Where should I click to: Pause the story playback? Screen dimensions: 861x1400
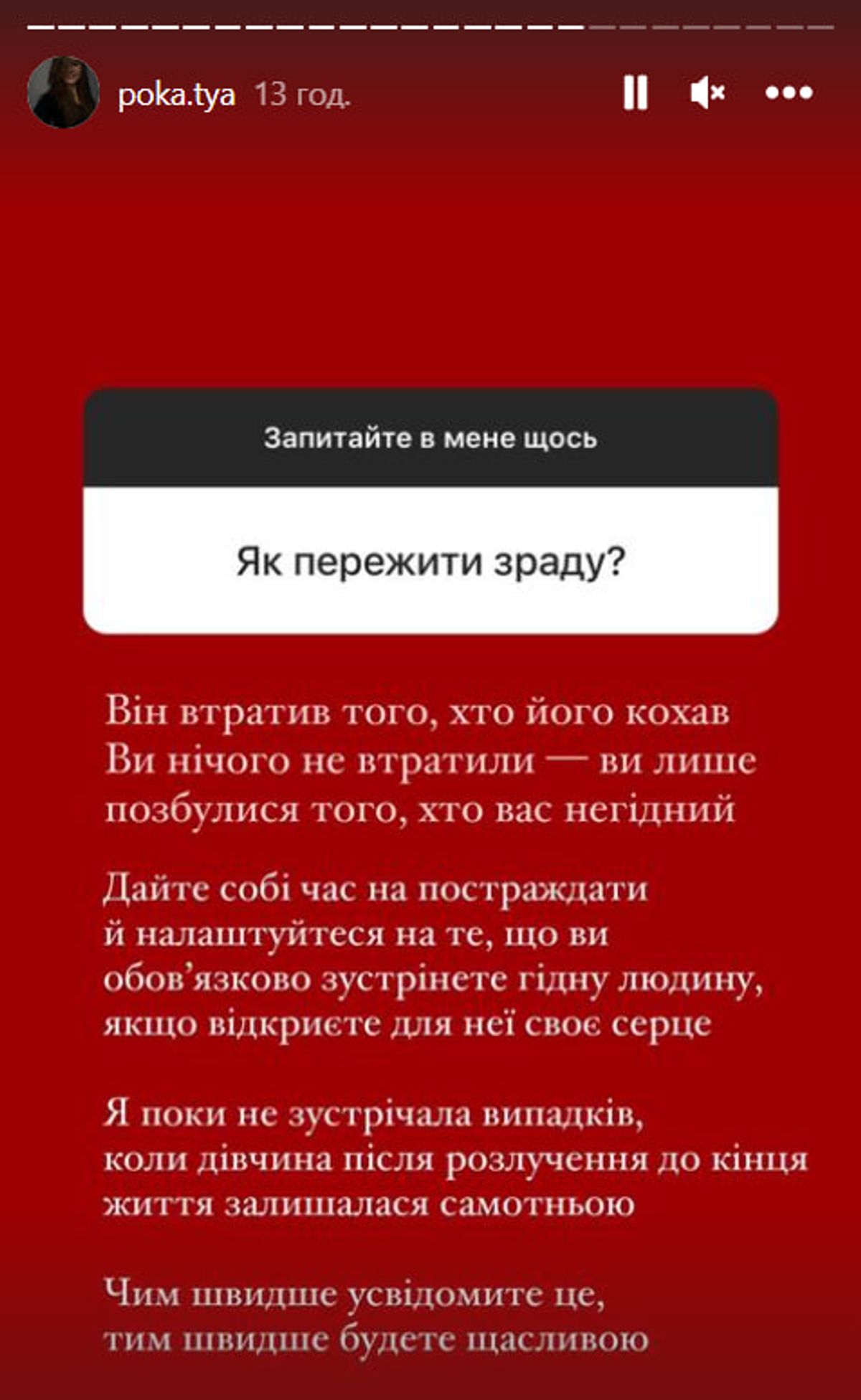tap(635, 93)
